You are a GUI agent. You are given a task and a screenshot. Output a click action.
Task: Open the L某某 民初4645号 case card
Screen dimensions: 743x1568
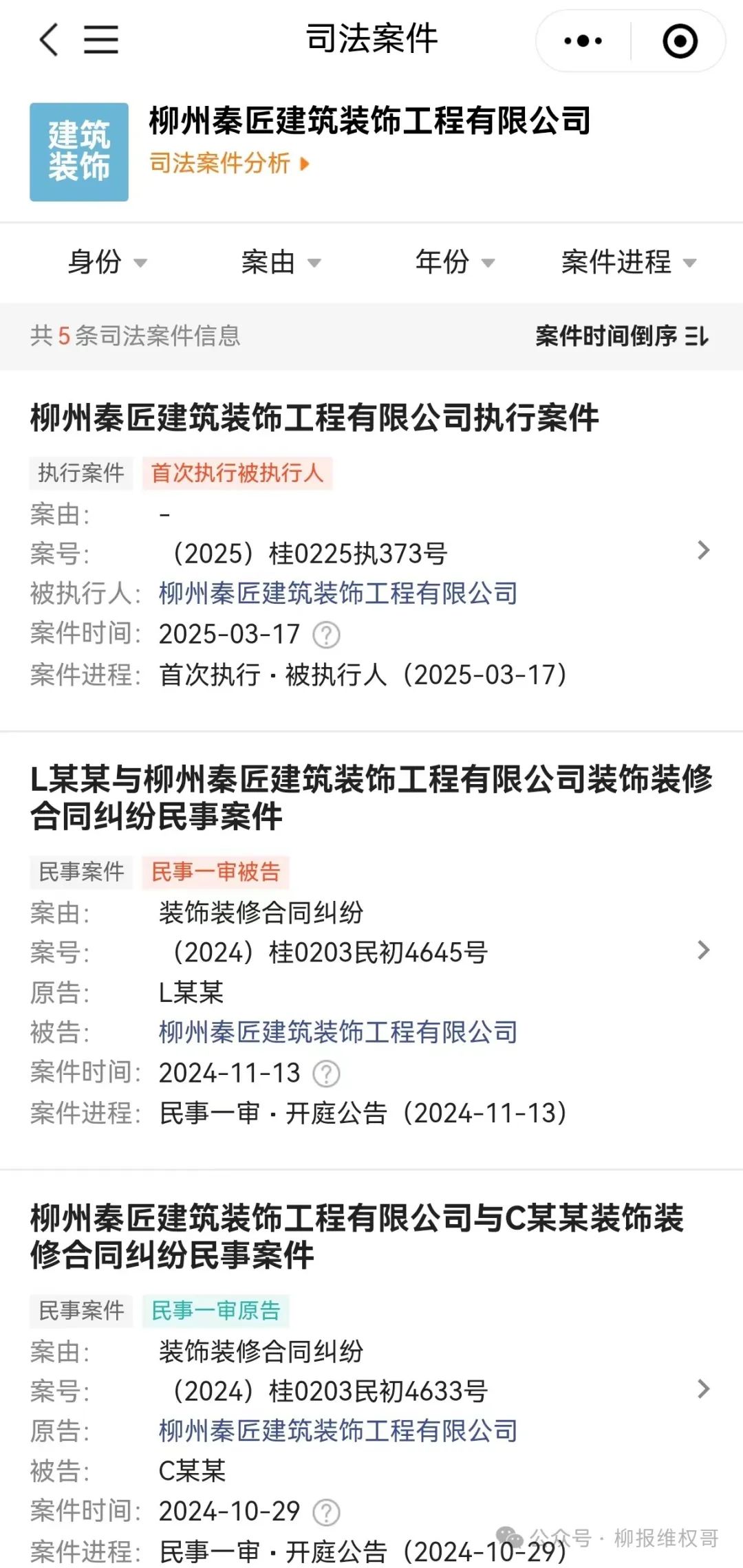pyautogui.click(x=702, y=950)
